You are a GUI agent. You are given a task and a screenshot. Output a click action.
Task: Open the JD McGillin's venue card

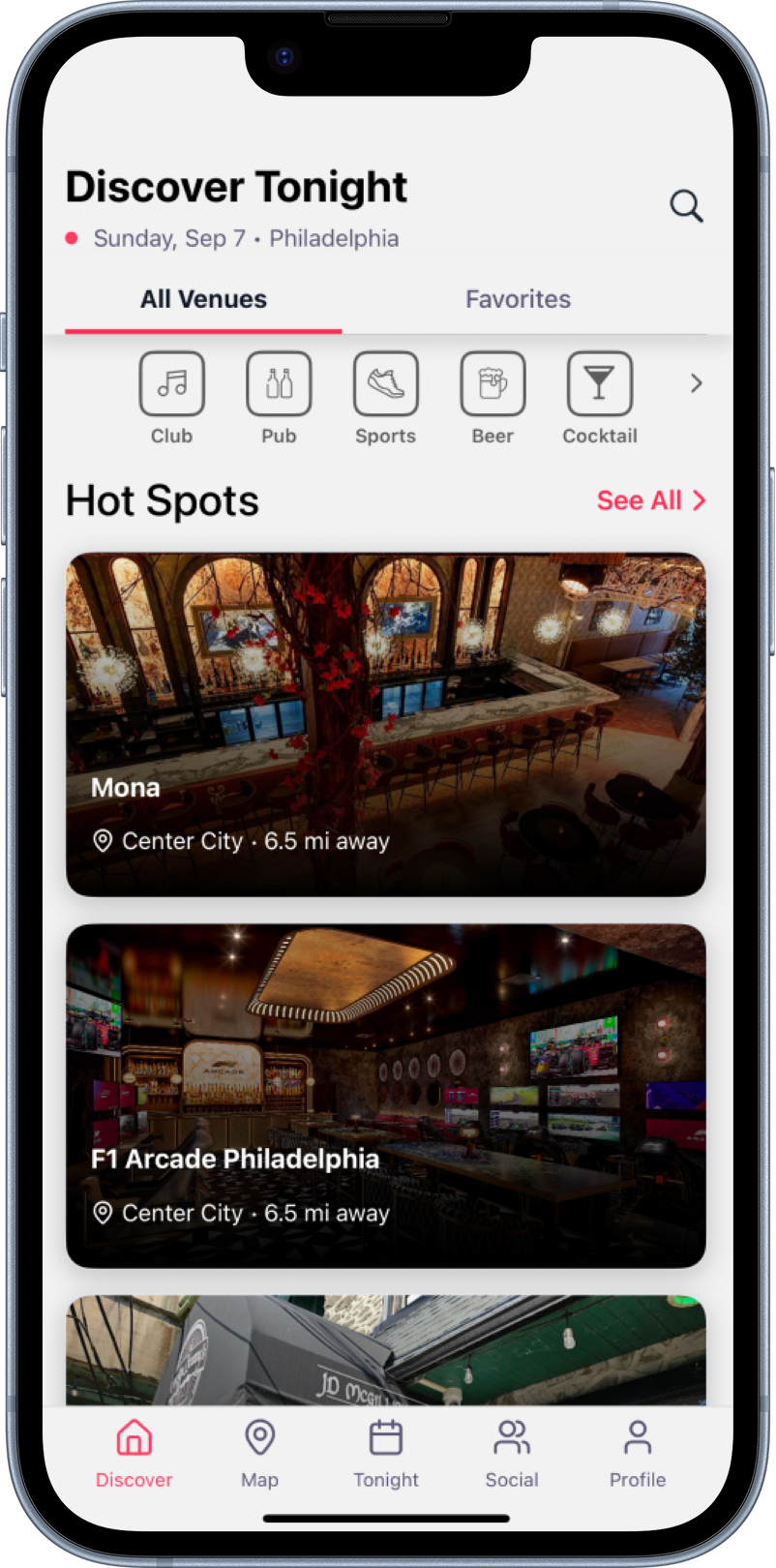coord(385,1350)
